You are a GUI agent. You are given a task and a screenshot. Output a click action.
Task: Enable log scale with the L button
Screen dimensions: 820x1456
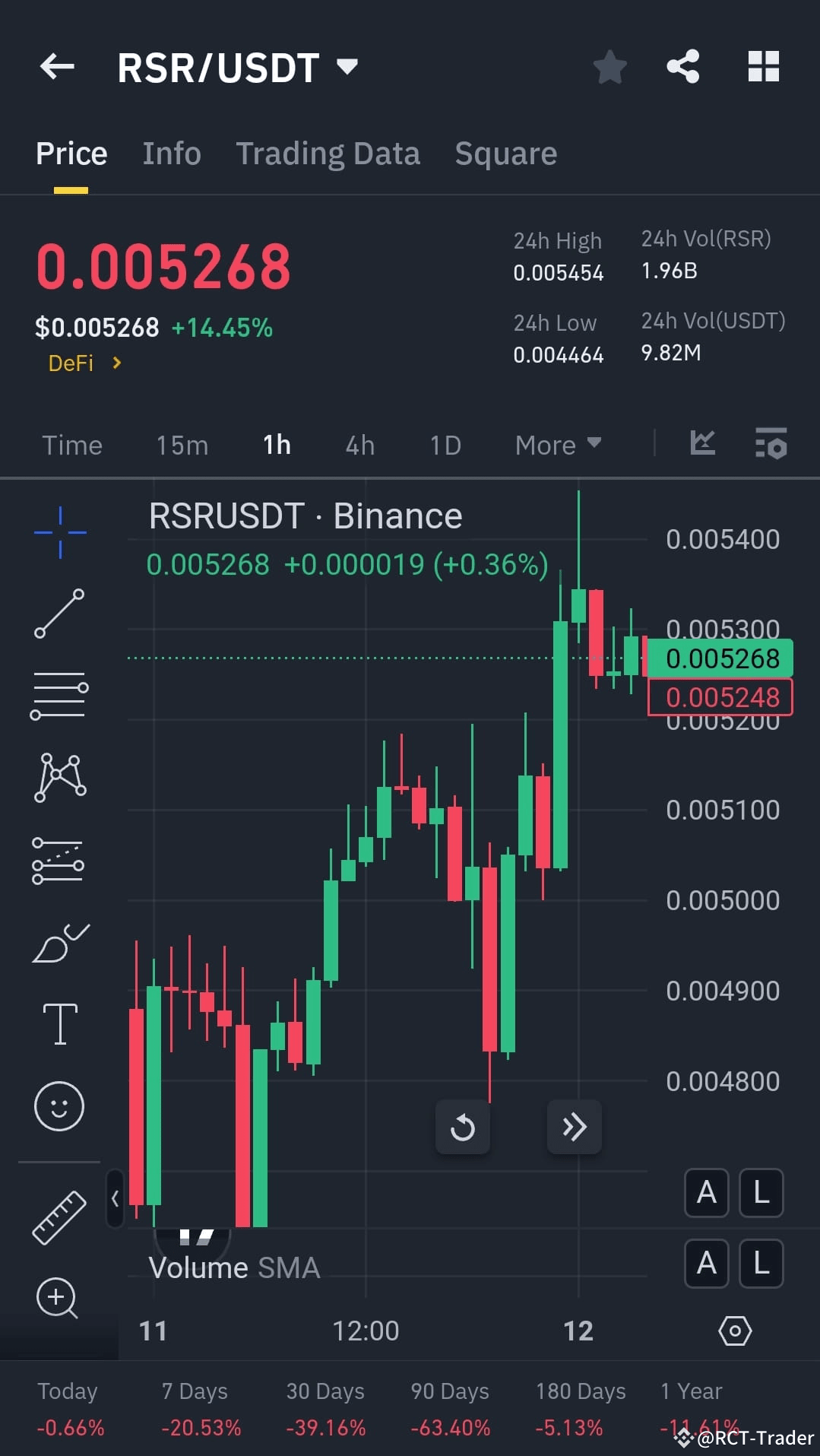click(761, 1194)
